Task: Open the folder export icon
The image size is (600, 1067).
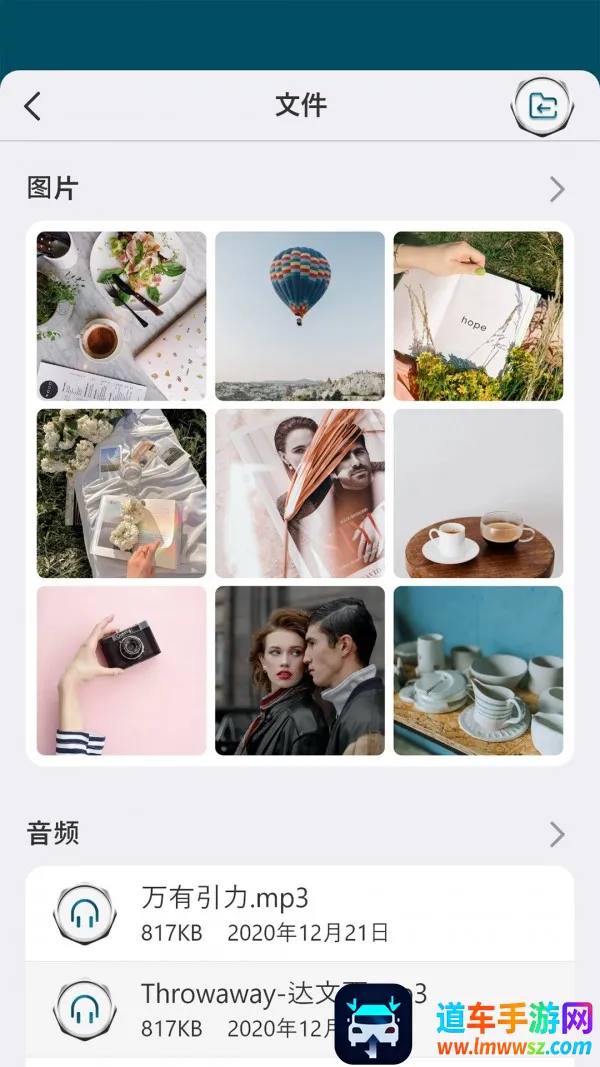Action: [x=543, y=106]
